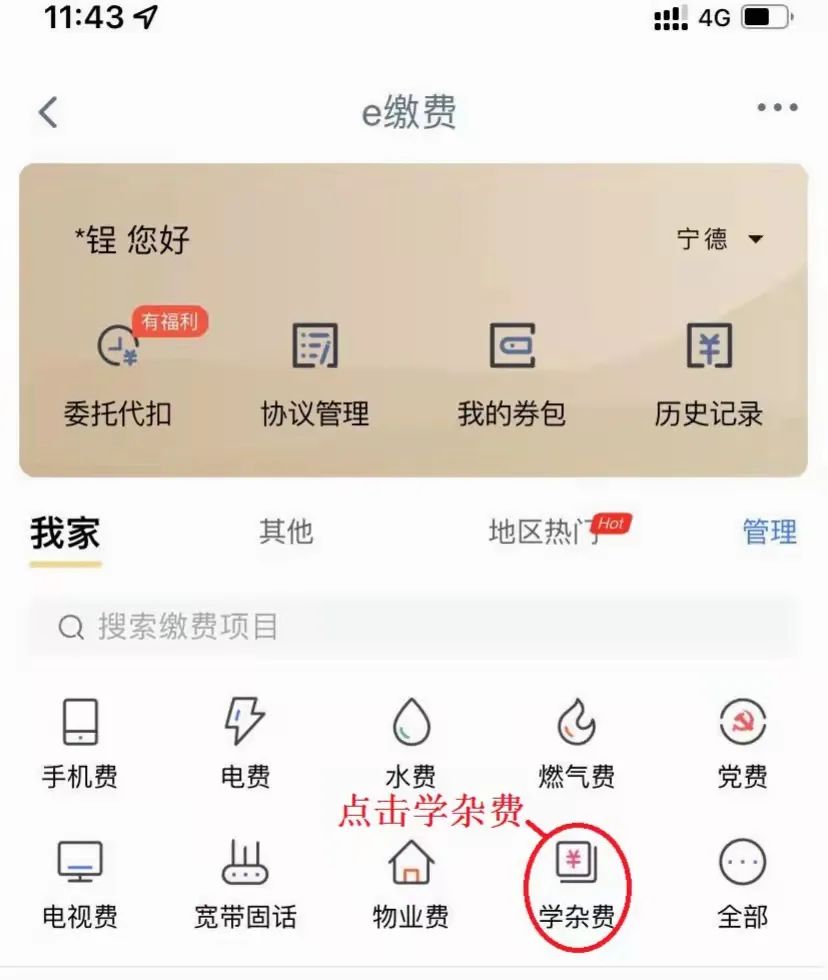
Task: Tap the 管理 link
Action: coord(769,532)
